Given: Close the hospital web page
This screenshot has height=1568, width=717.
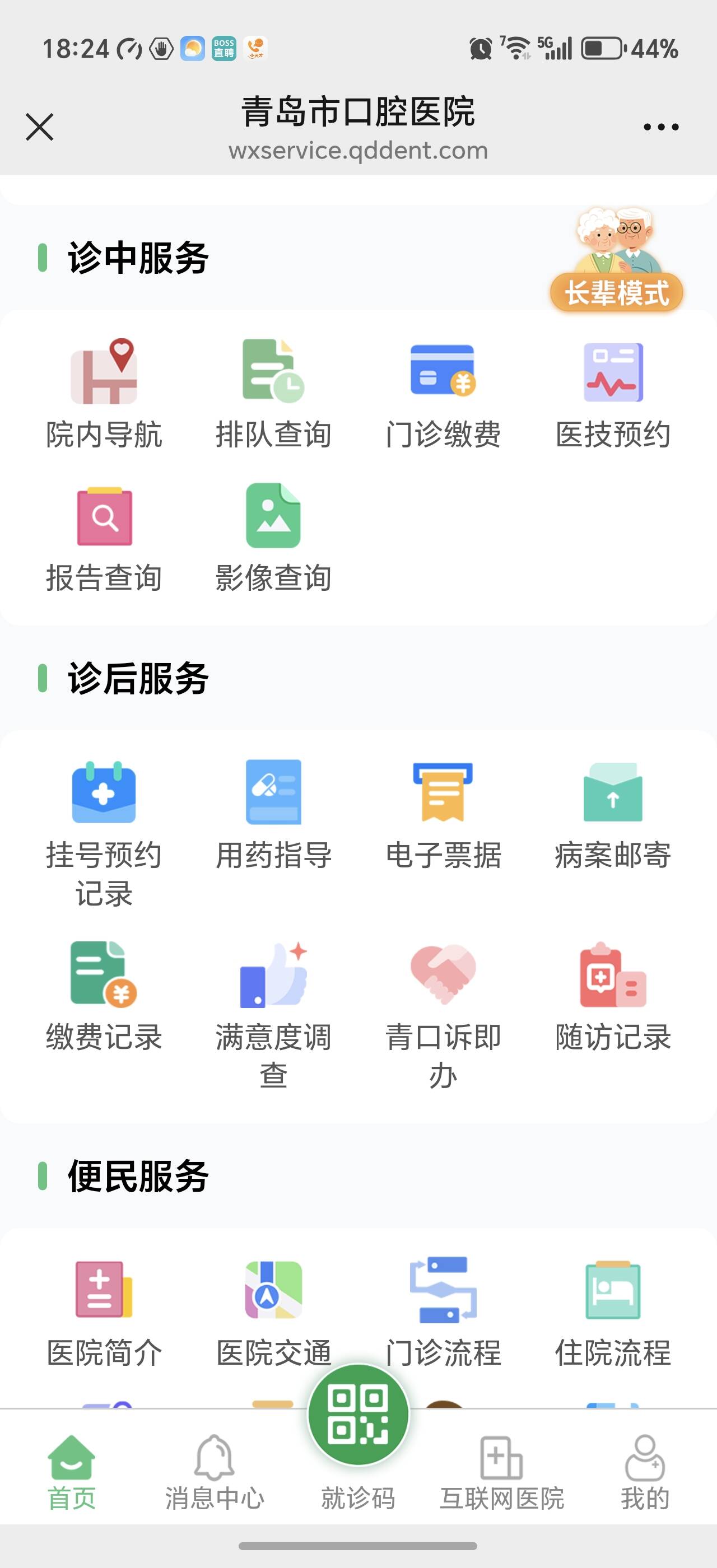Looking at the screenshot, I should tap(40, 127).
